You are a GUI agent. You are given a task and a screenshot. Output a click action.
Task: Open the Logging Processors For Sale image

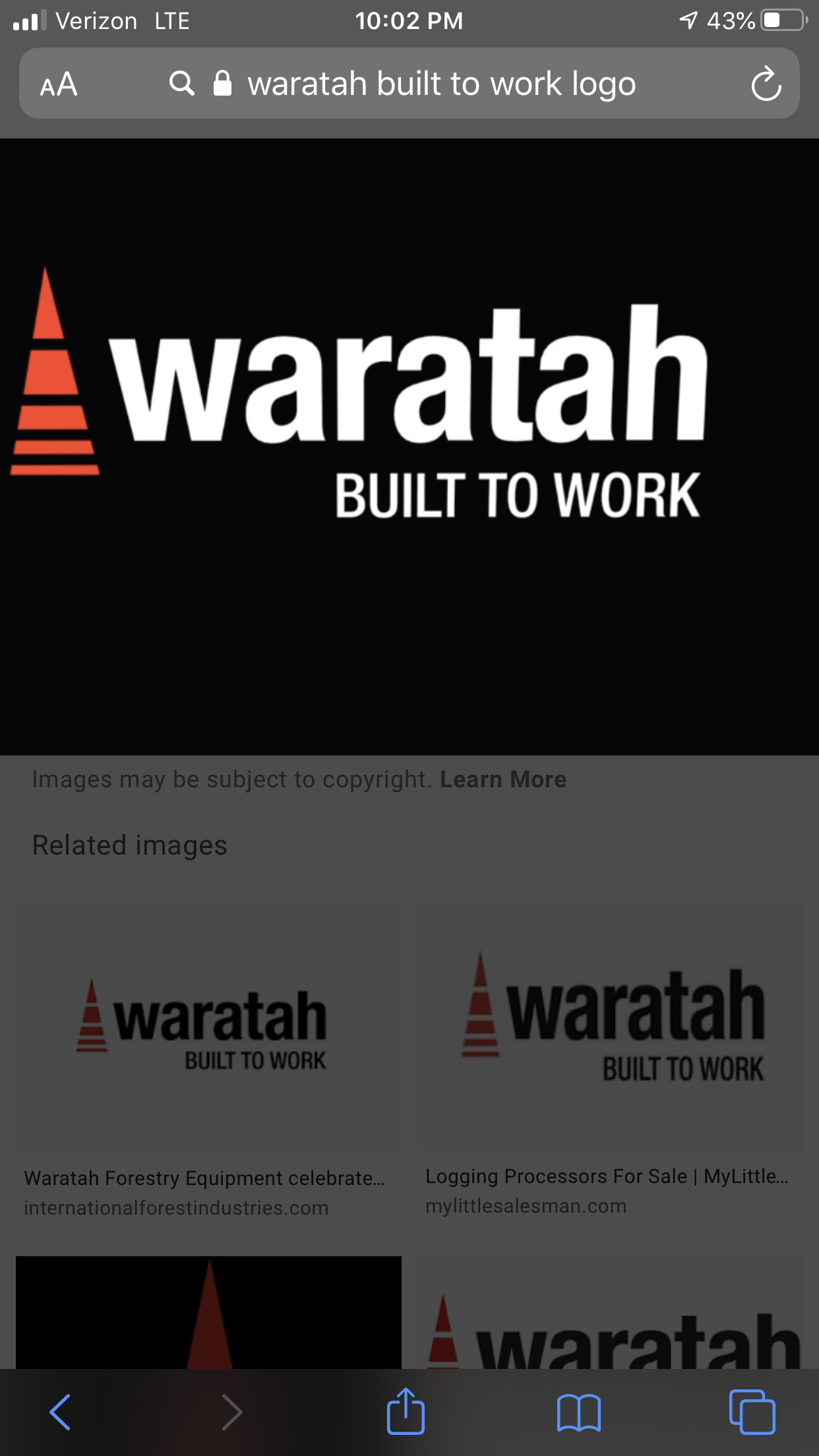point(611,1025)
